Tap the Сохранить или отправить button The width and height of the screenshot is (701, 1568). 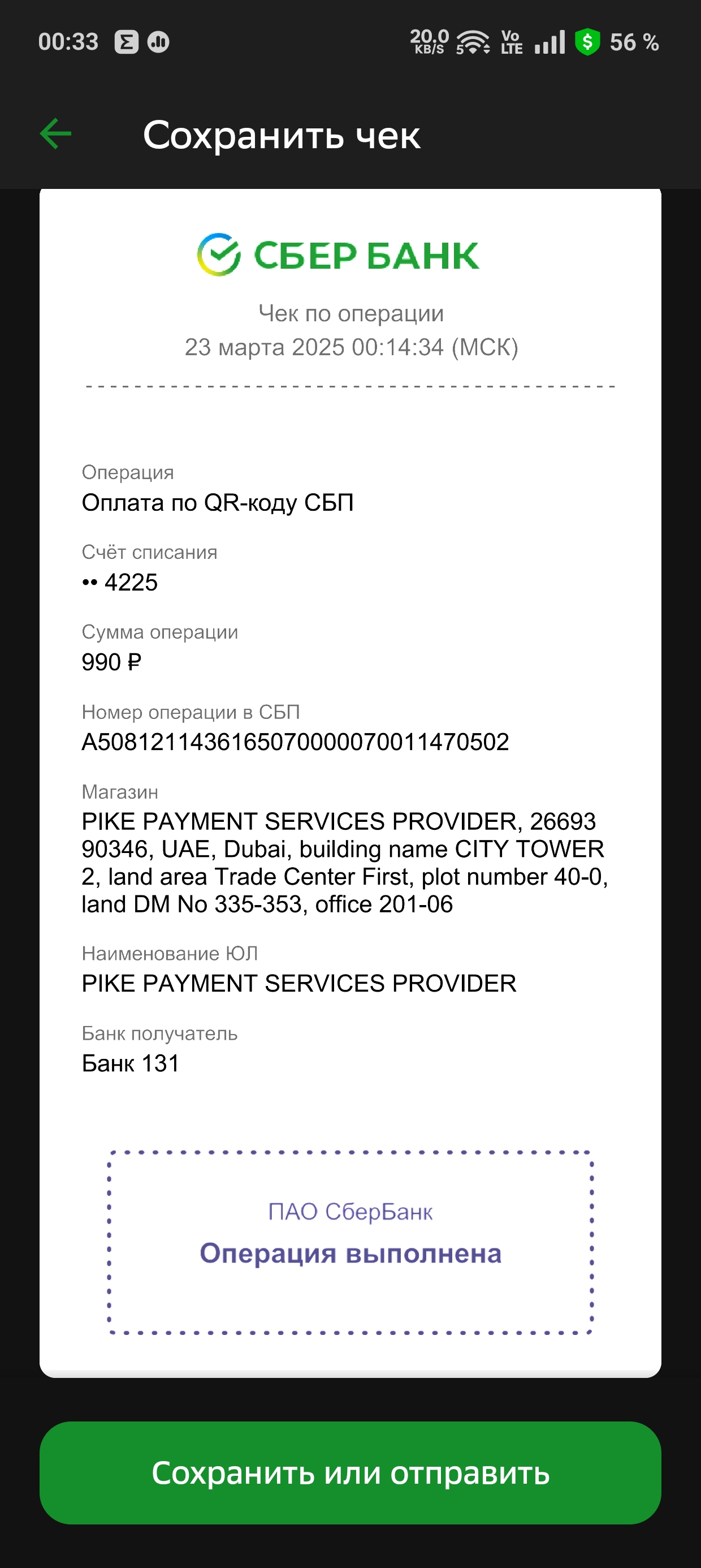point(350,1472)
